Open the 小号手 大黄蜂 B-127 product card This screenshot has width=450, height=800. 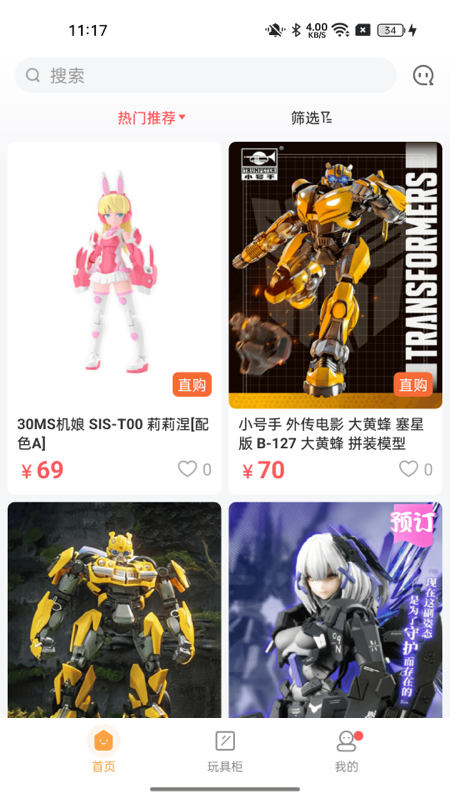pyautogui.click(x=335, y=318)
